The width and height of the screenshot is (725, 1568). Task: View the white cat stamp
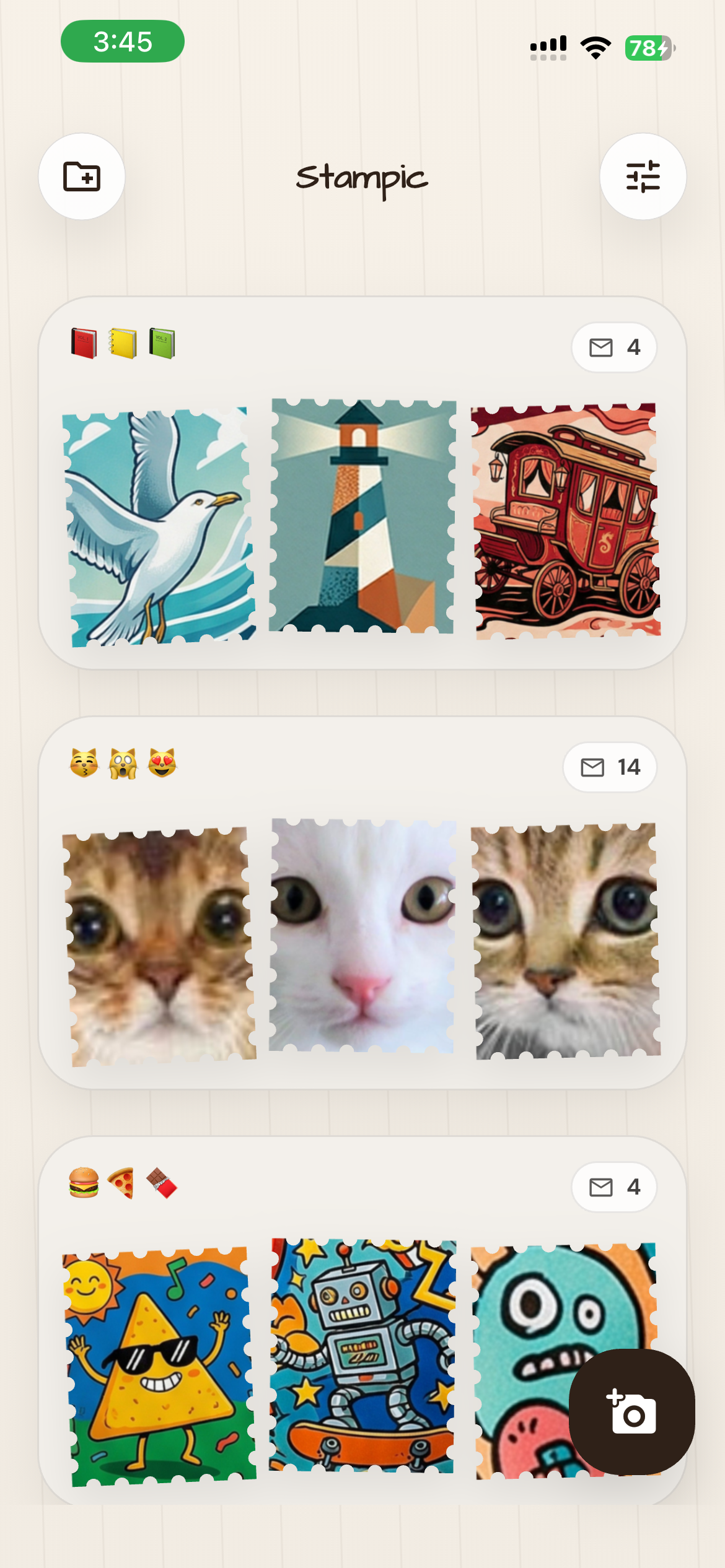362,935
